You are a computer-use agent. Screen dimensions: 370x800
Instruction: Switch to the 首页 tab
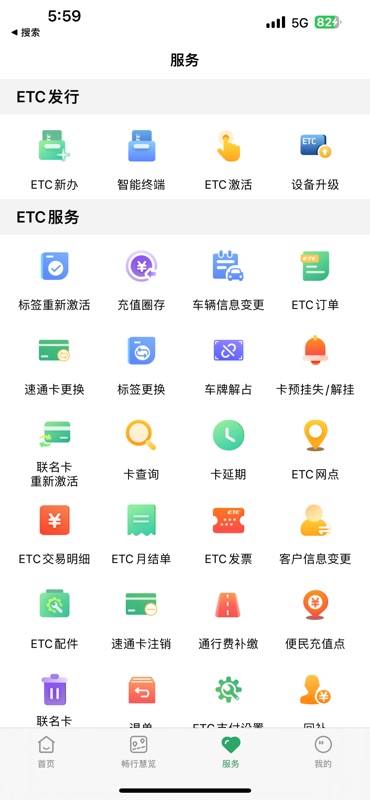46,752
